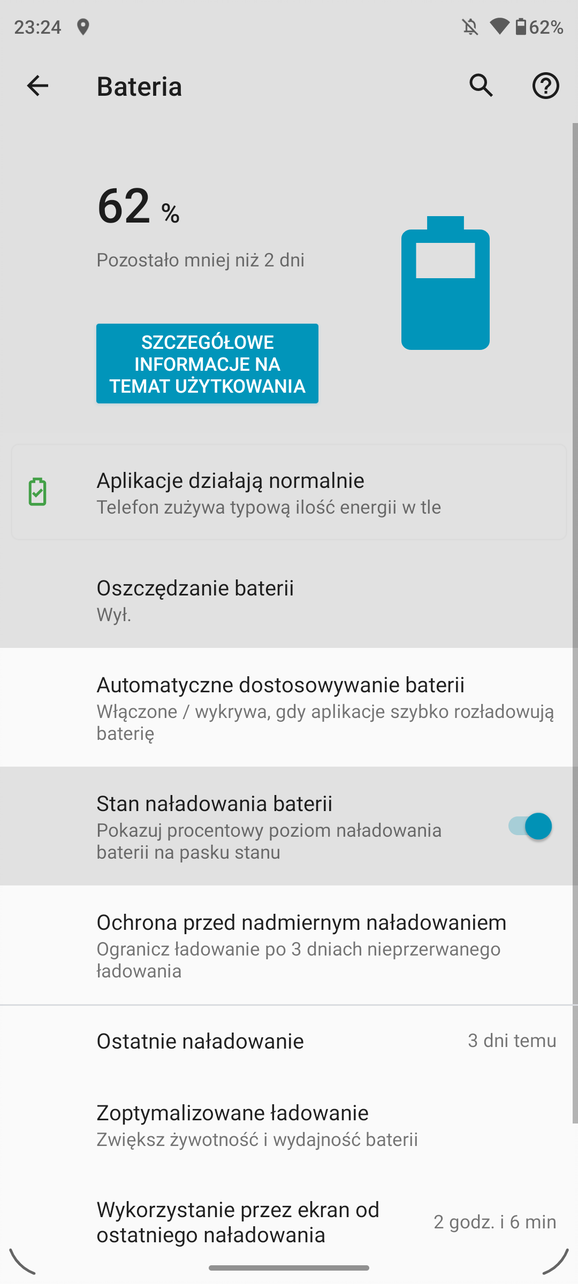
Task: Open Ochrona przed nadmiernym naładowaniem
Action: [289, 945]
